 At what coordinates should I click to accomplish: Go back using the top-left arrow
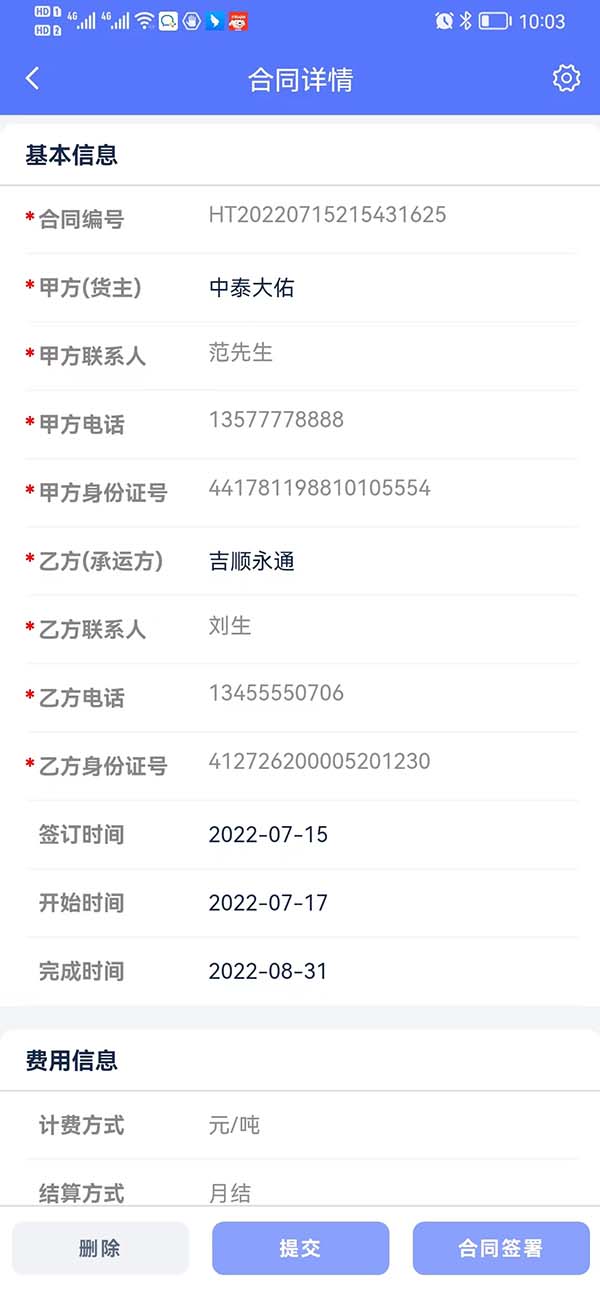33,79
